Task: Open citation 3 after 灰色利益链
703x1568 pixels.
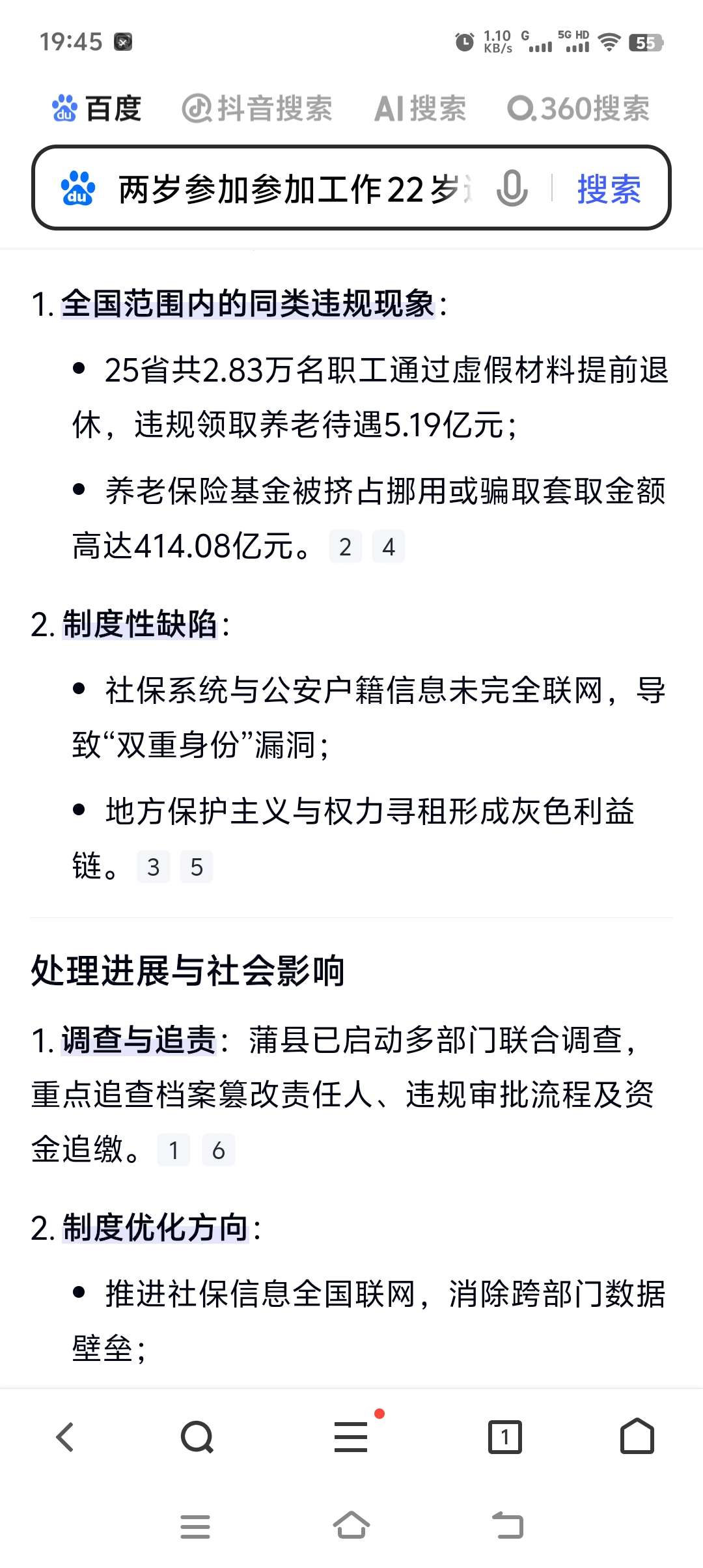Action: click(154, 867)
